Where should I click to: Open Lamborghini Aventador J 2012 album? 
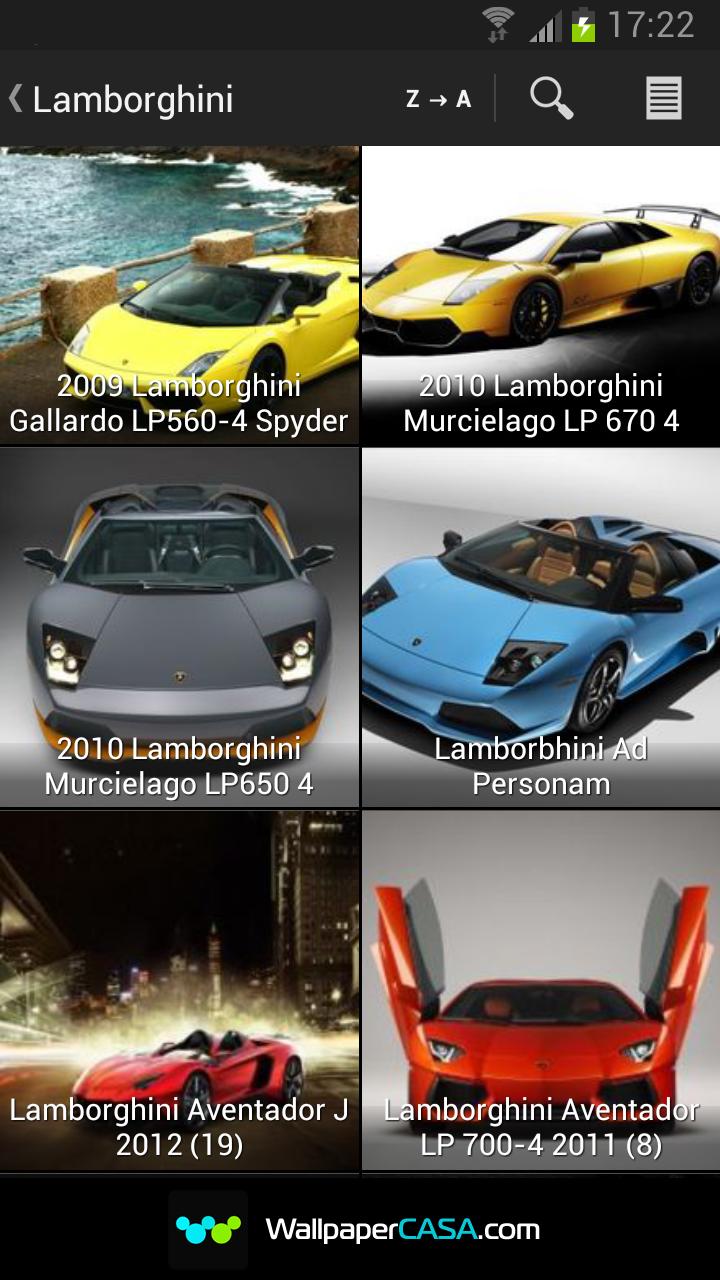179,990
